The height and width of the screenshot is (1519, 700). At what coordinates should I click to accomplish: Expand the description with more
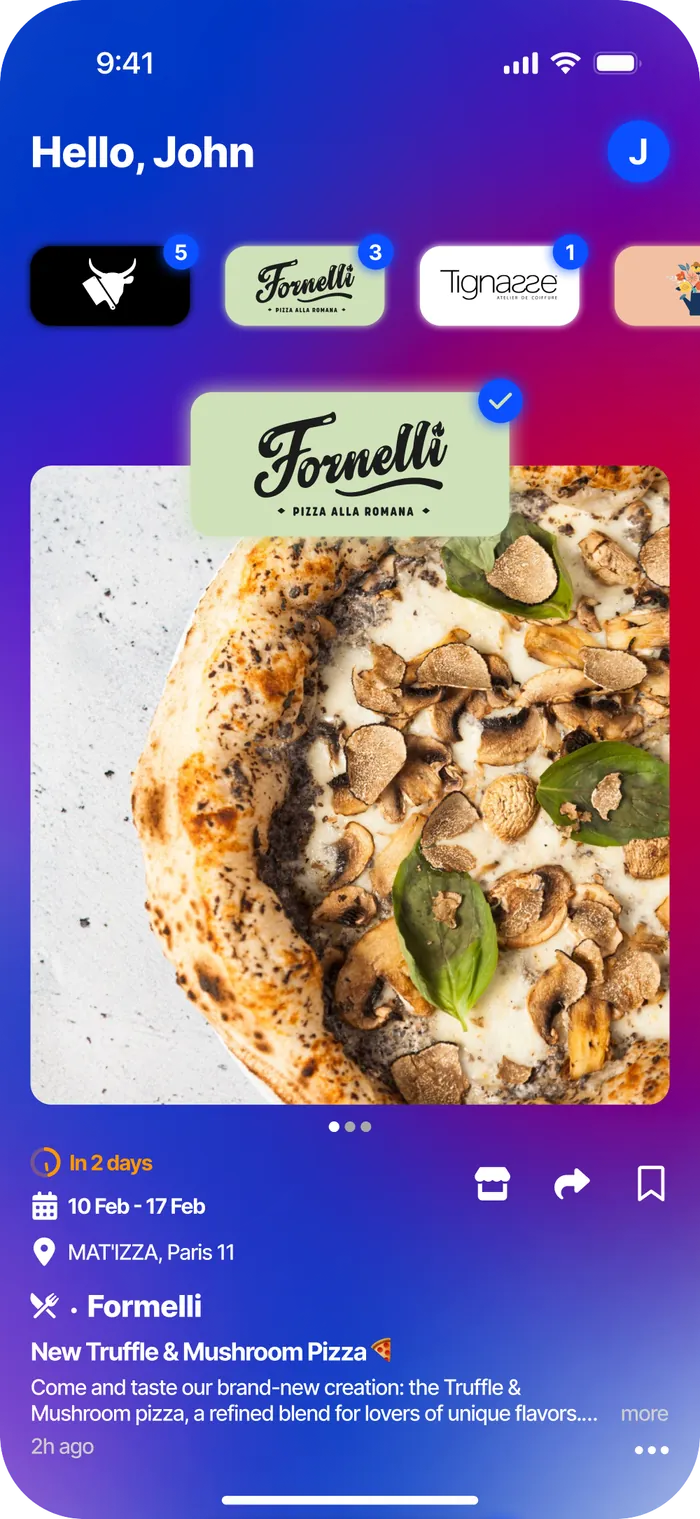(x=644, y=1414)
